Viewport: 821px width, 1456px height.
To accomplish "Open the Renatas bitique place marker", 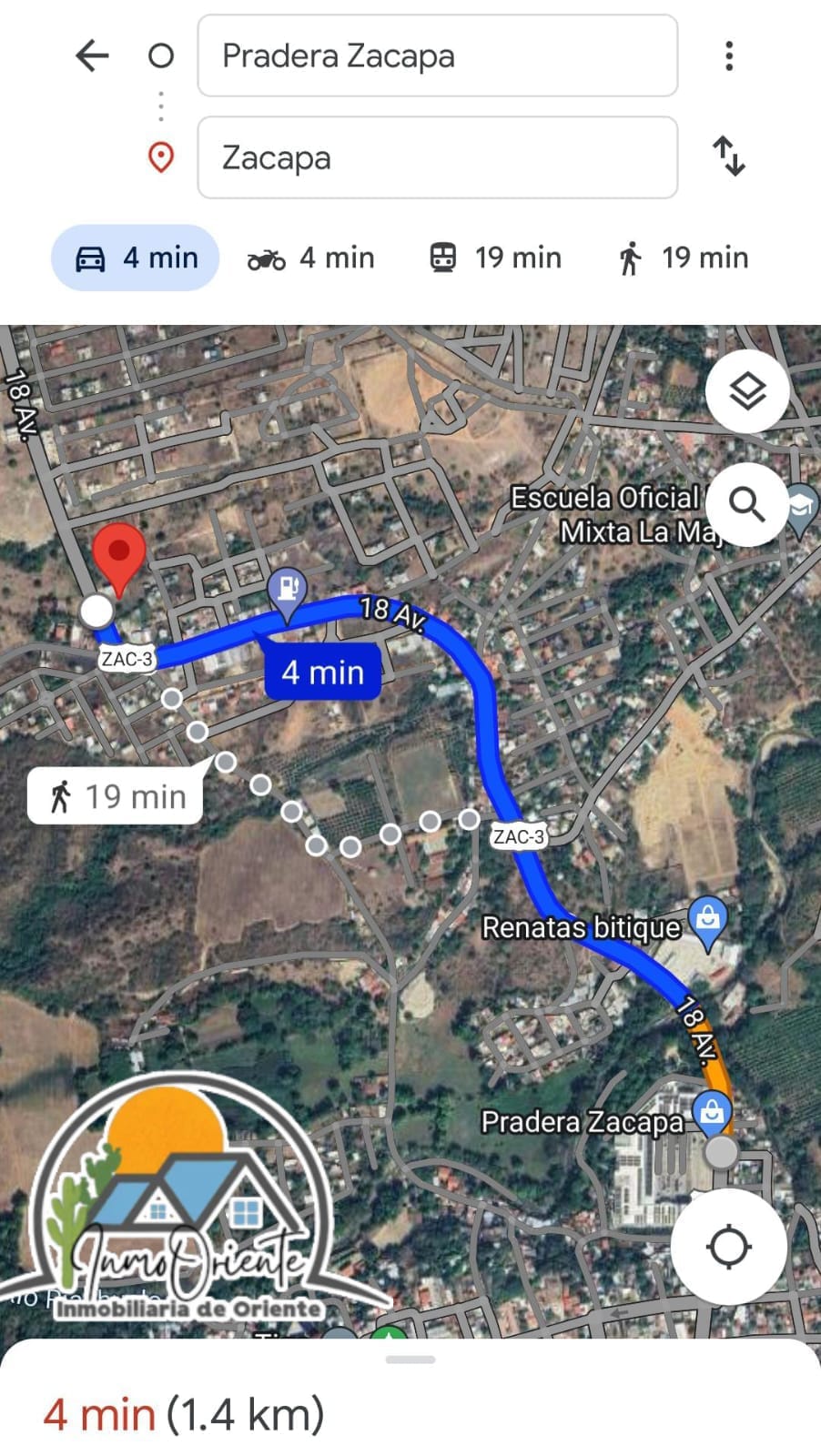I will [708, 919].
